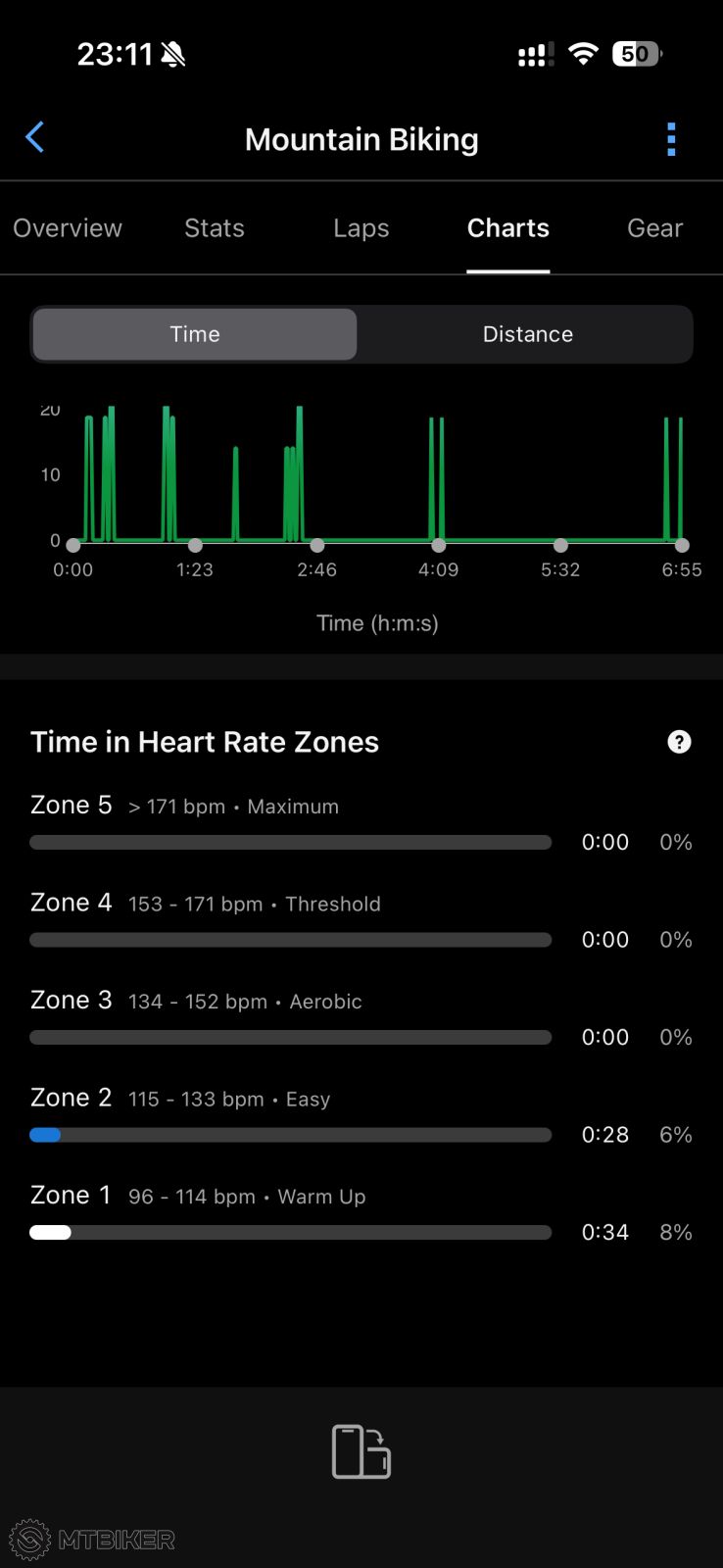Select the Charts tab

coord(507,228)
